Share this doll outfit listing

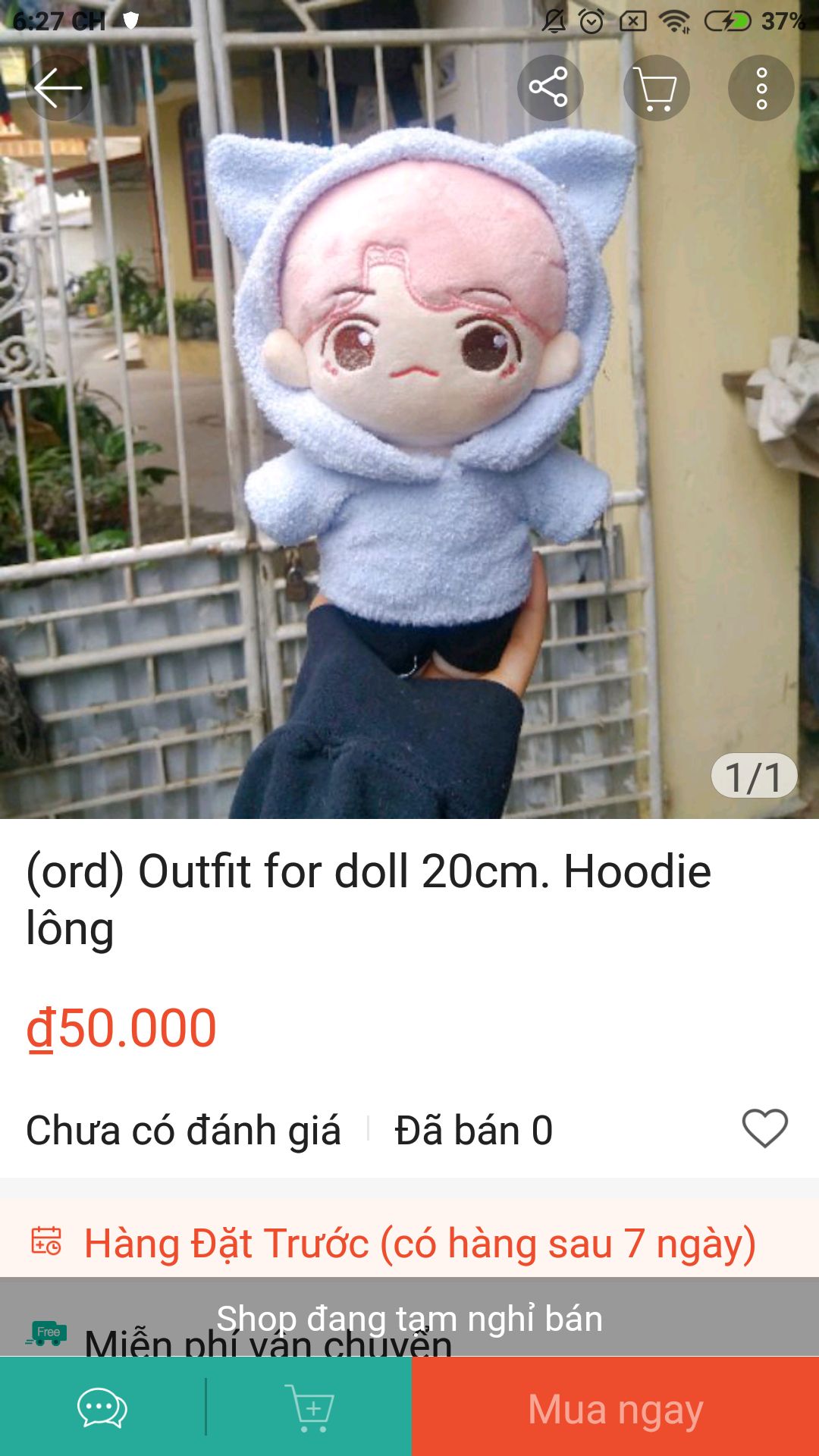click(550, 88)
